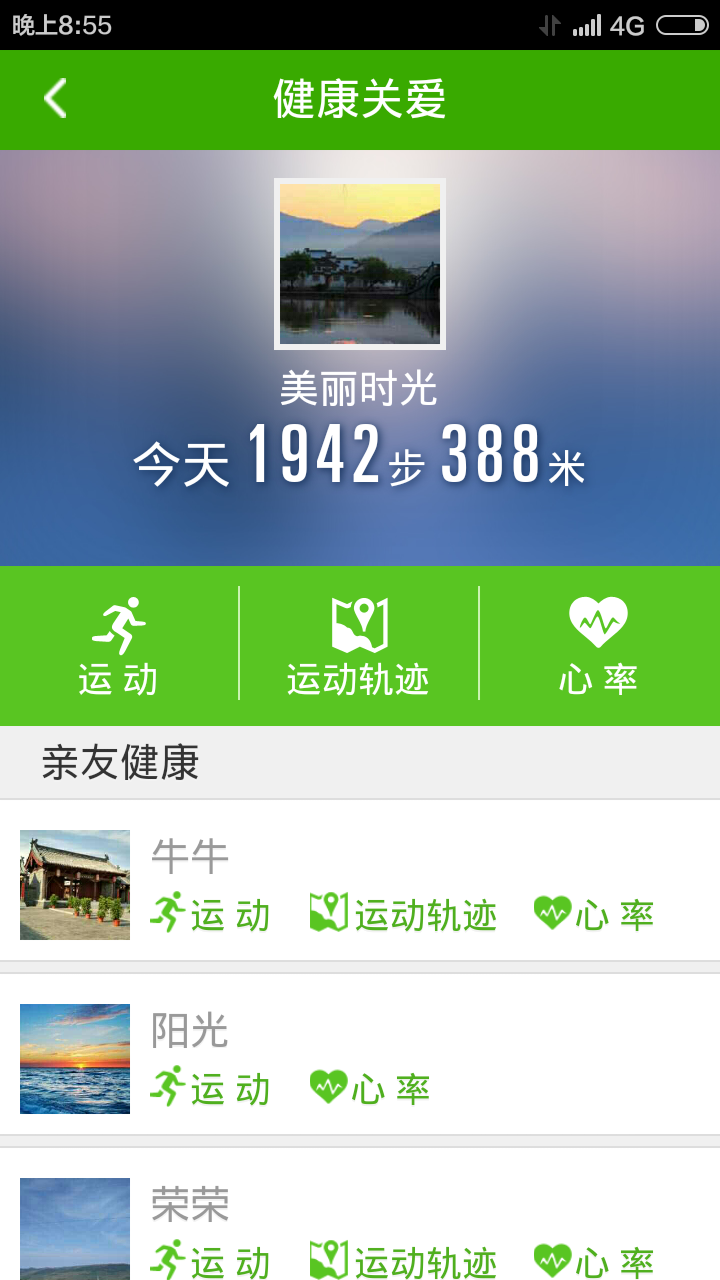
Task: Check 荣荣's 心率
Action: 594,1261
